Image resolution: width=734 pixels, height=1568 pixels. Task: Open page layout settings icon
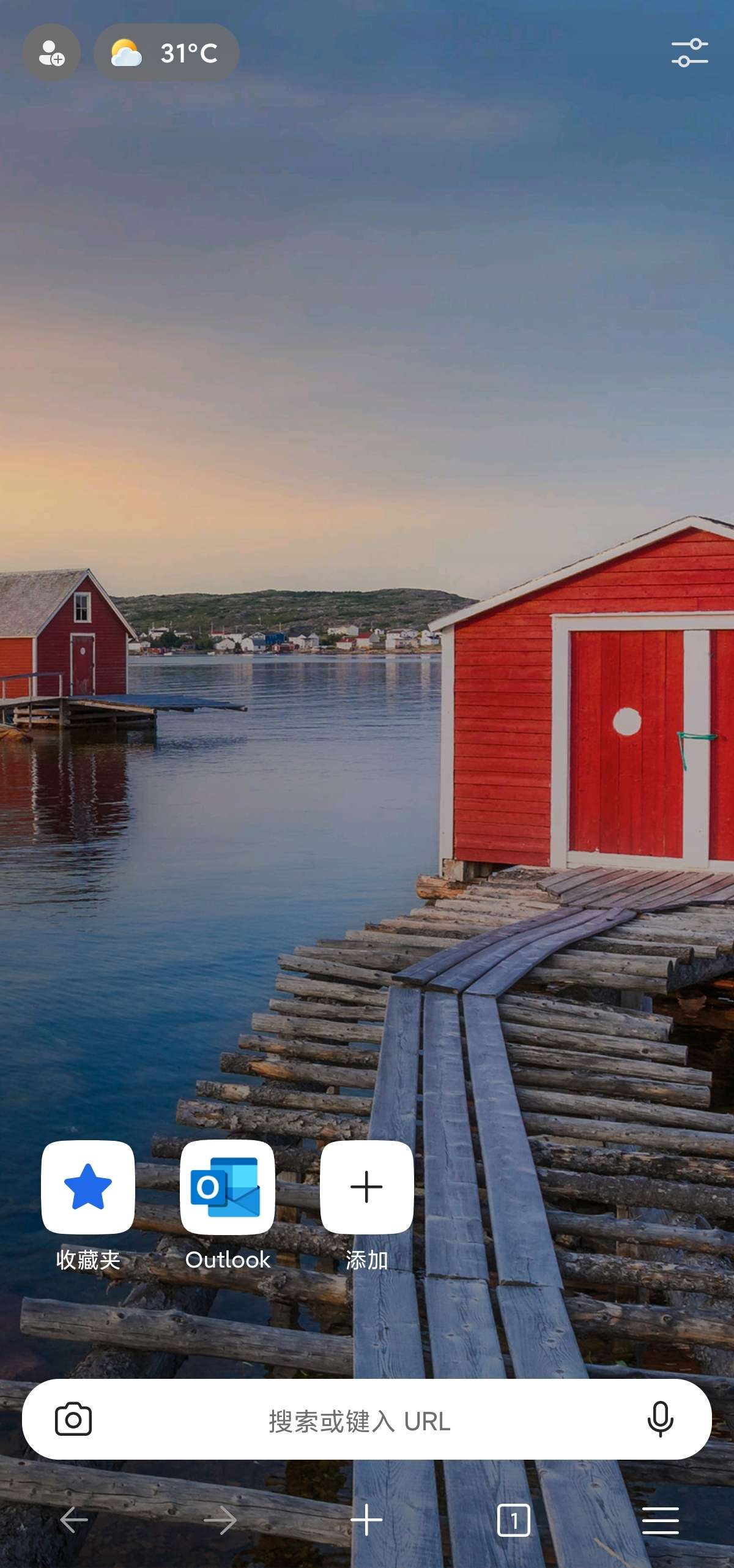click(x=689, y=53)
